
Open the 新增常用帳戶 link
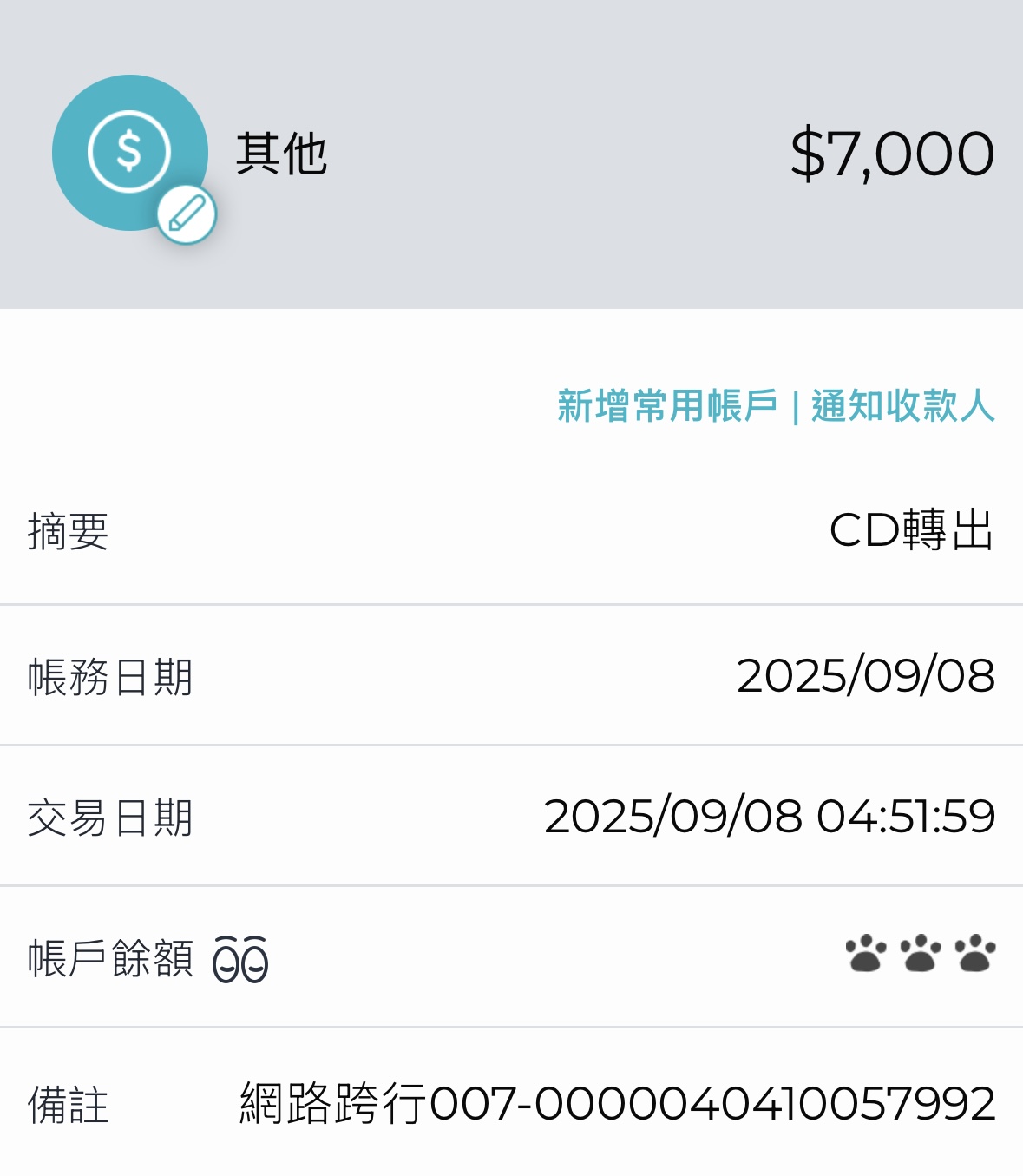(666, 406)
